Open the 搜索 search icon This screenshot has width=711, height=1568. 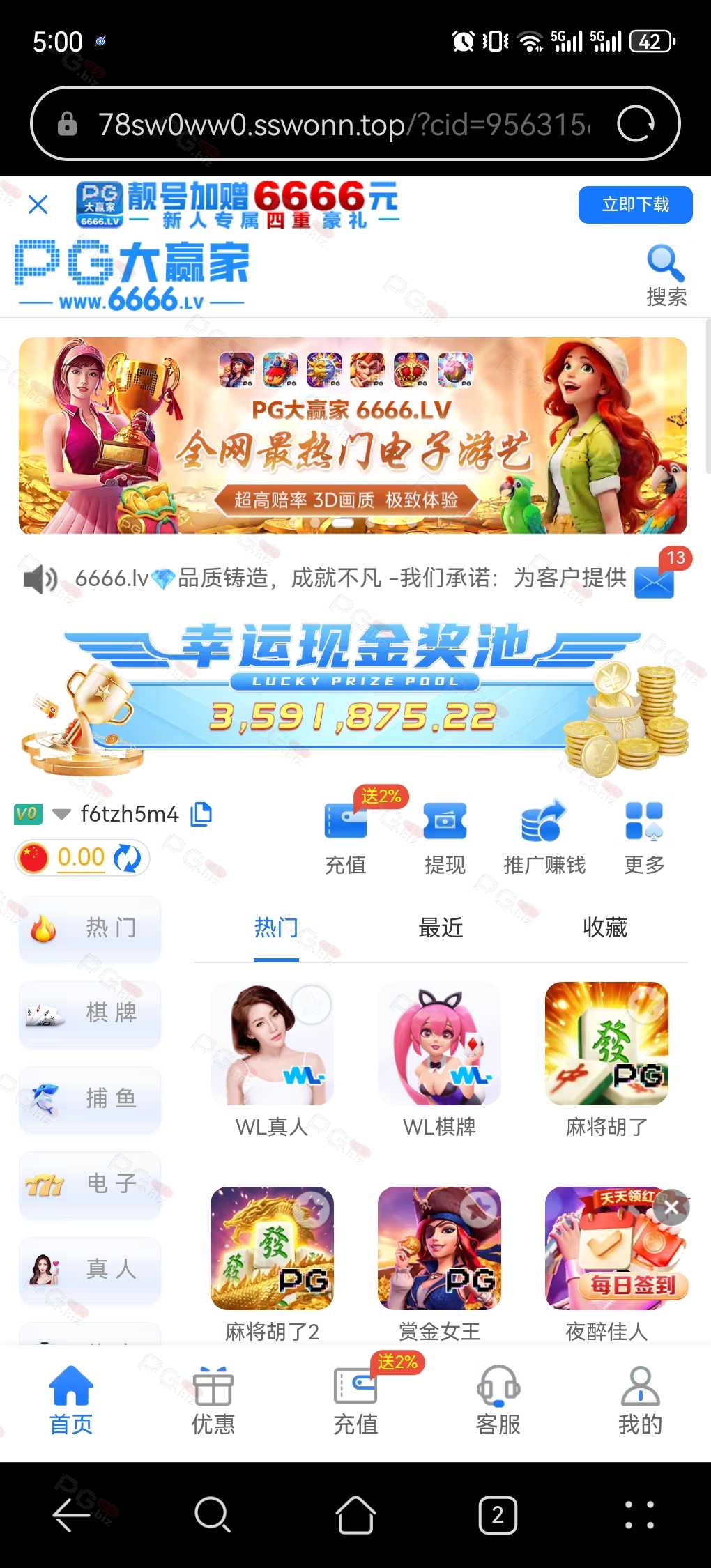coord(666,275)
